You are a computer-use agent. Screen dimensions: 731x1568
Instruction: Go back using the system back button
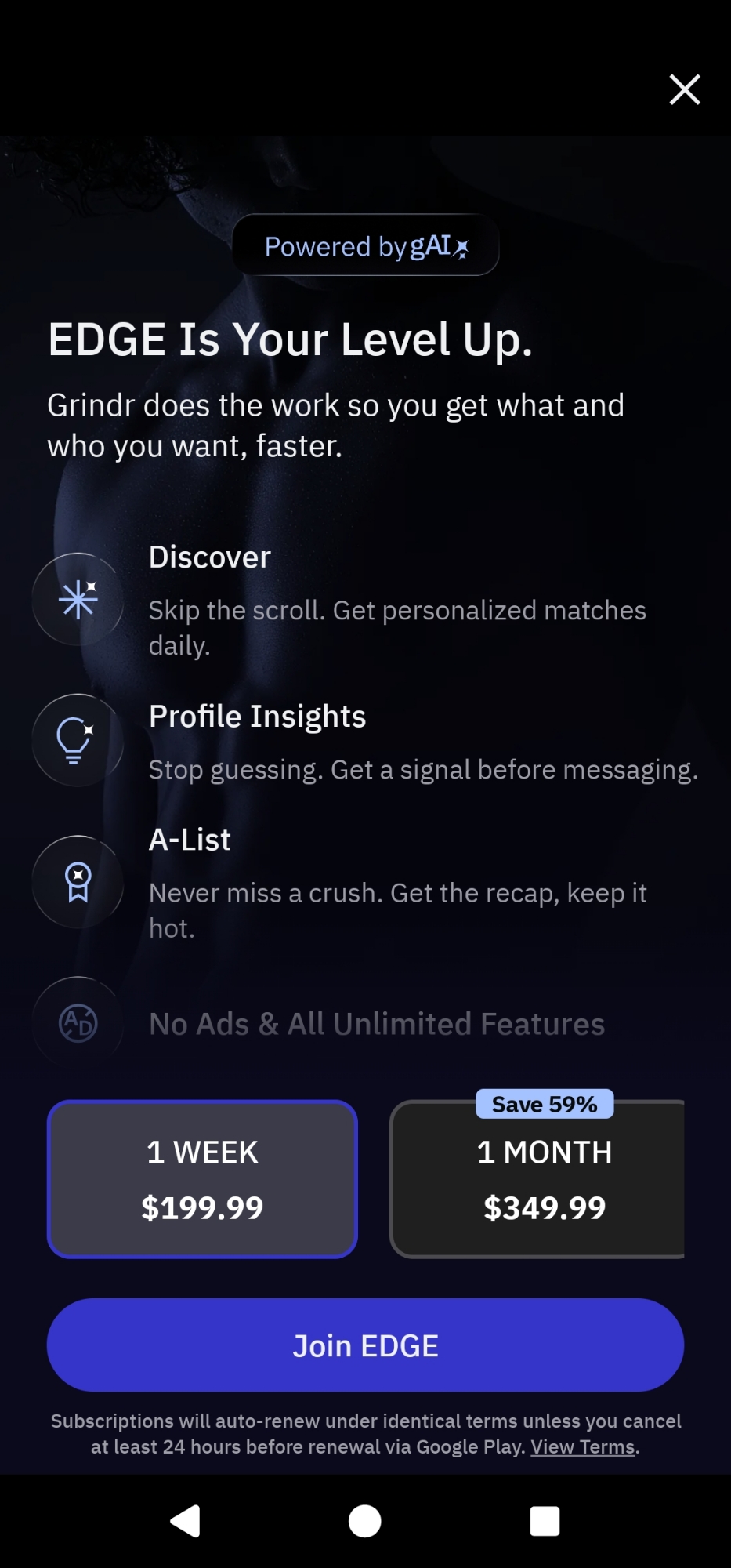point(186,1521)
